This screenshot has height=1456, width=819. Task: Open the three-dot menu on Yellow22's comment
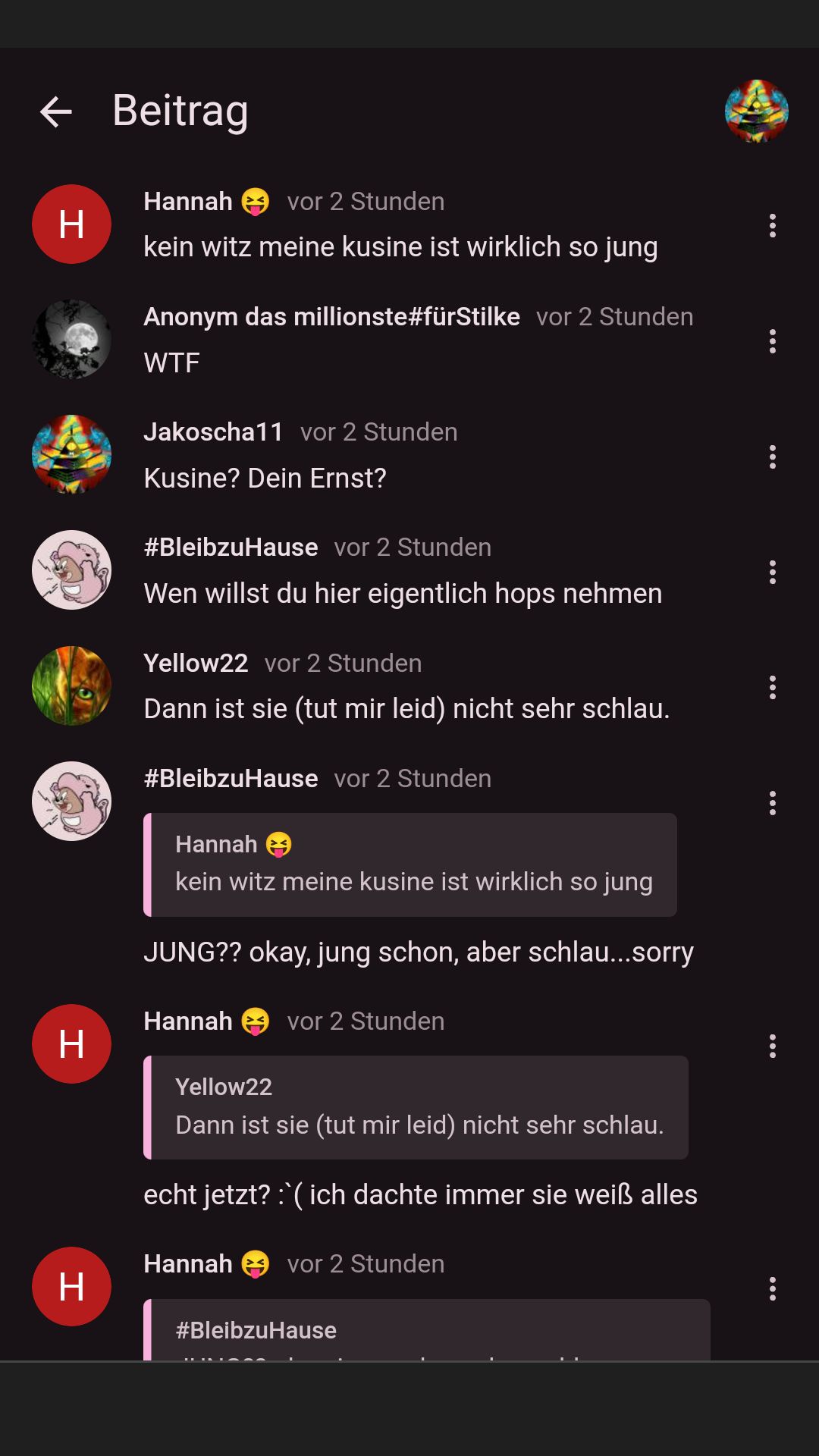pos(772,687)
